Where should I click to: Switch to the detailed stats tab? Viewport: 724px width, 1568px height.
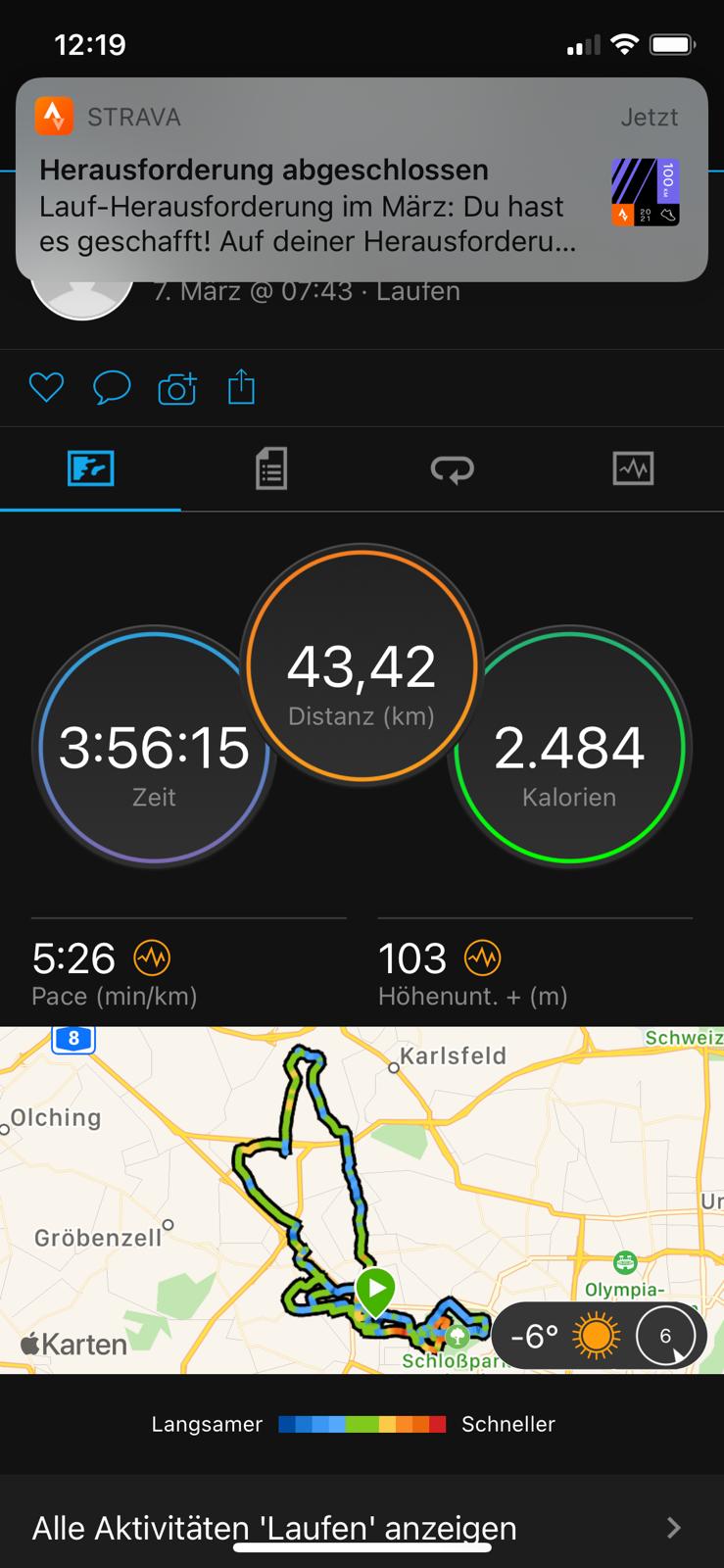point(271,468)
